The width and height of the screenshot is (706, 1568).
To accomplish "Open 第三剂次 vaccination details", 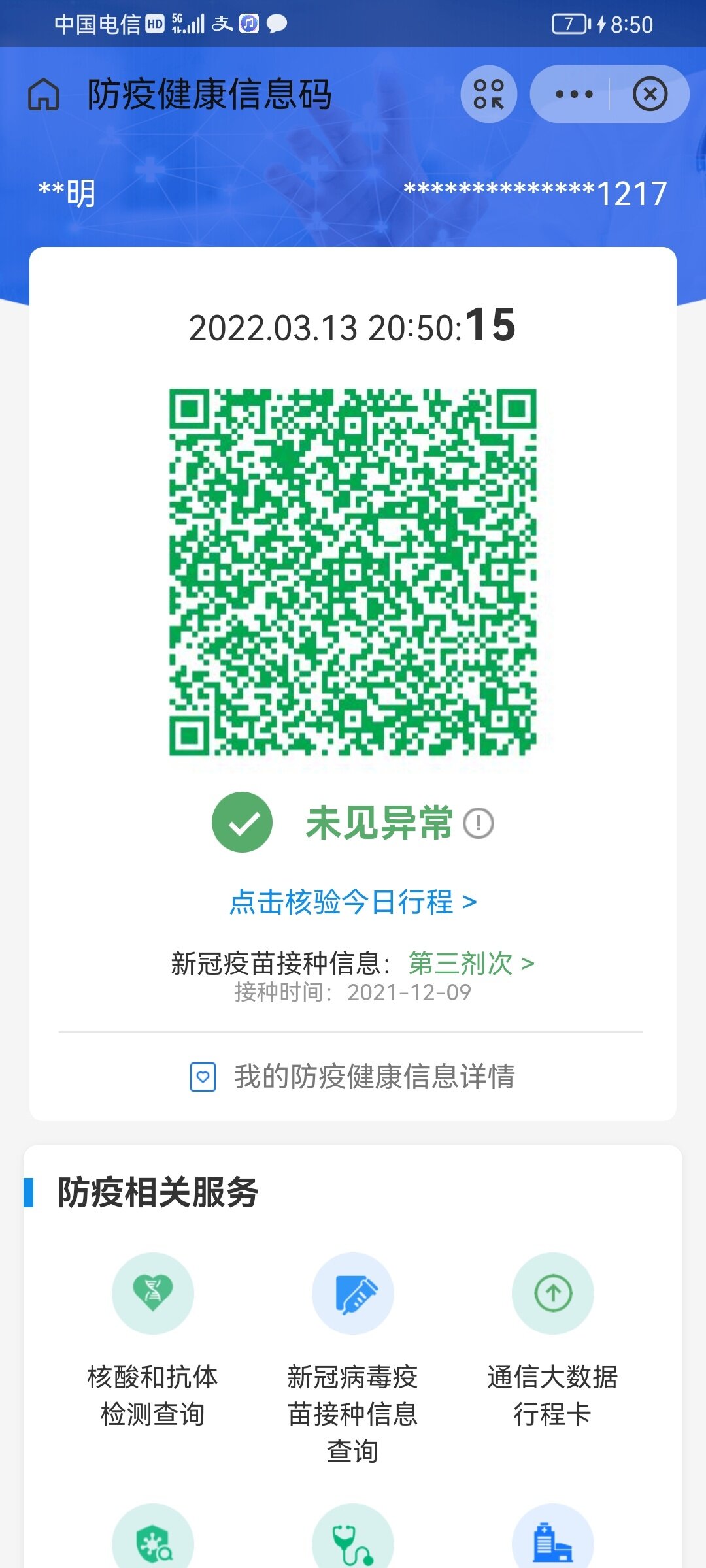I will (471, 963).
